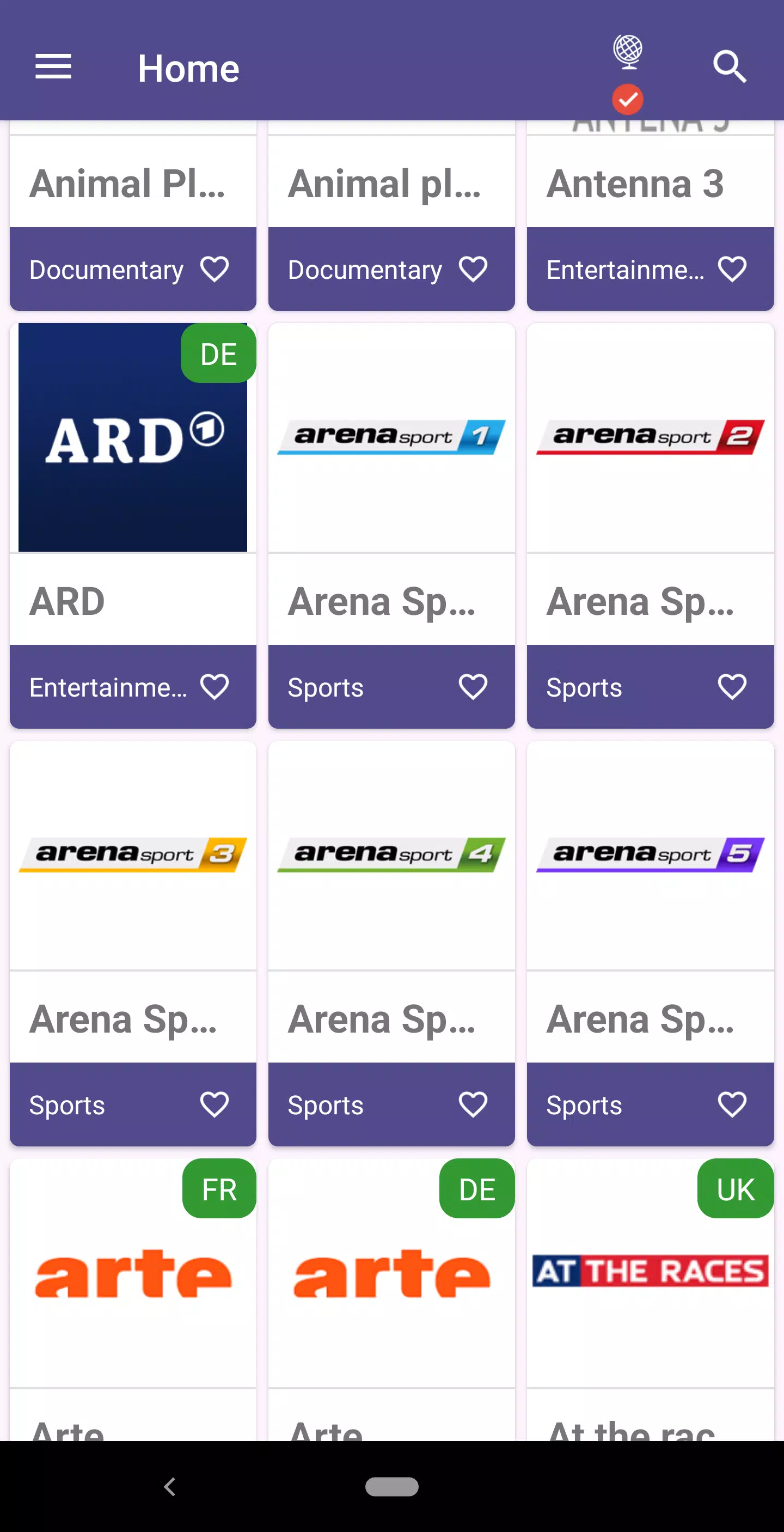Favorite the Antenna 3 channel
The height and width of the screenshot is (1532, 784).
point(732,270)
